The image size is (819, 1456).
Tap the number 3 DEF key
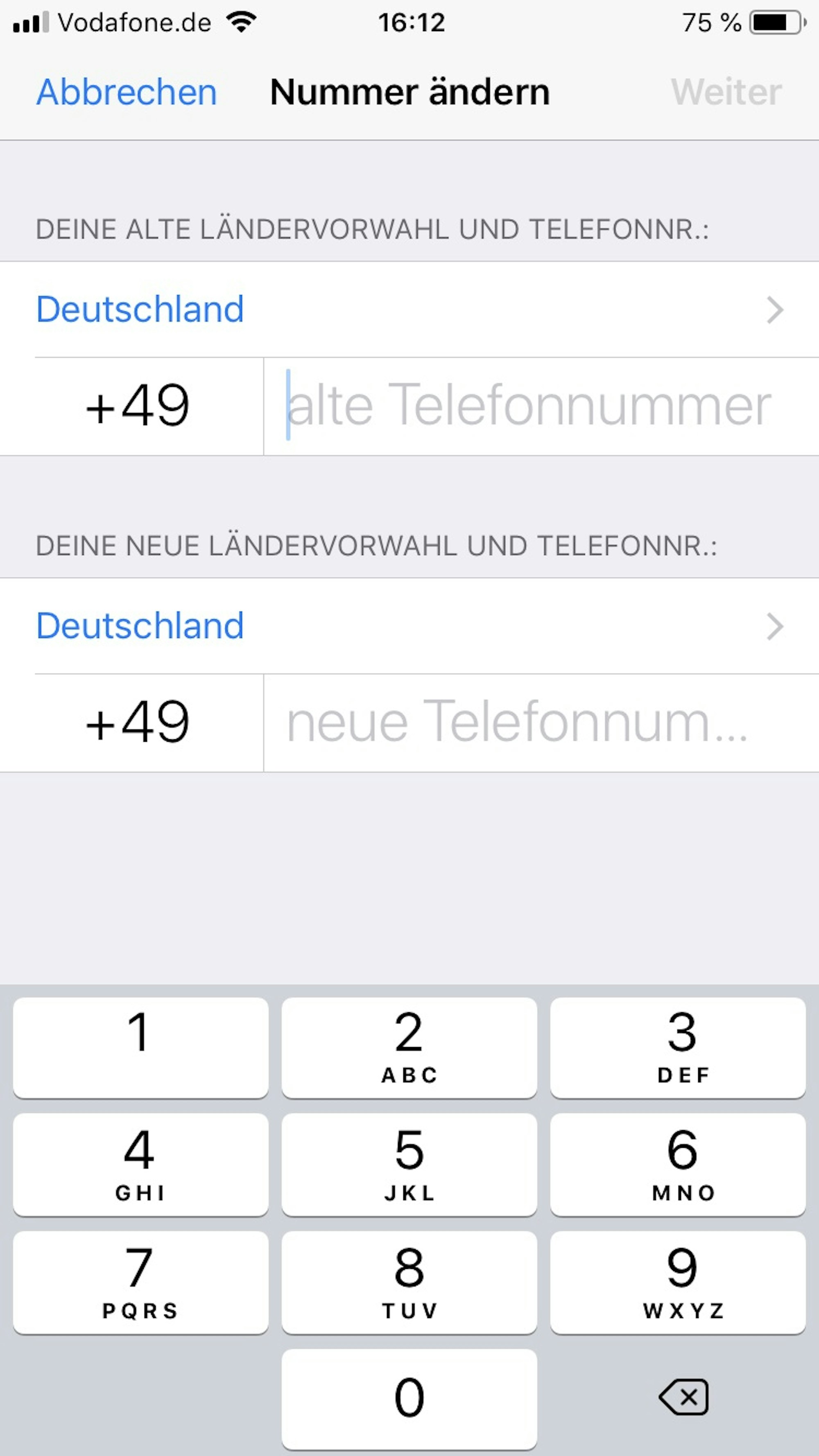(x=679, y=1048)
